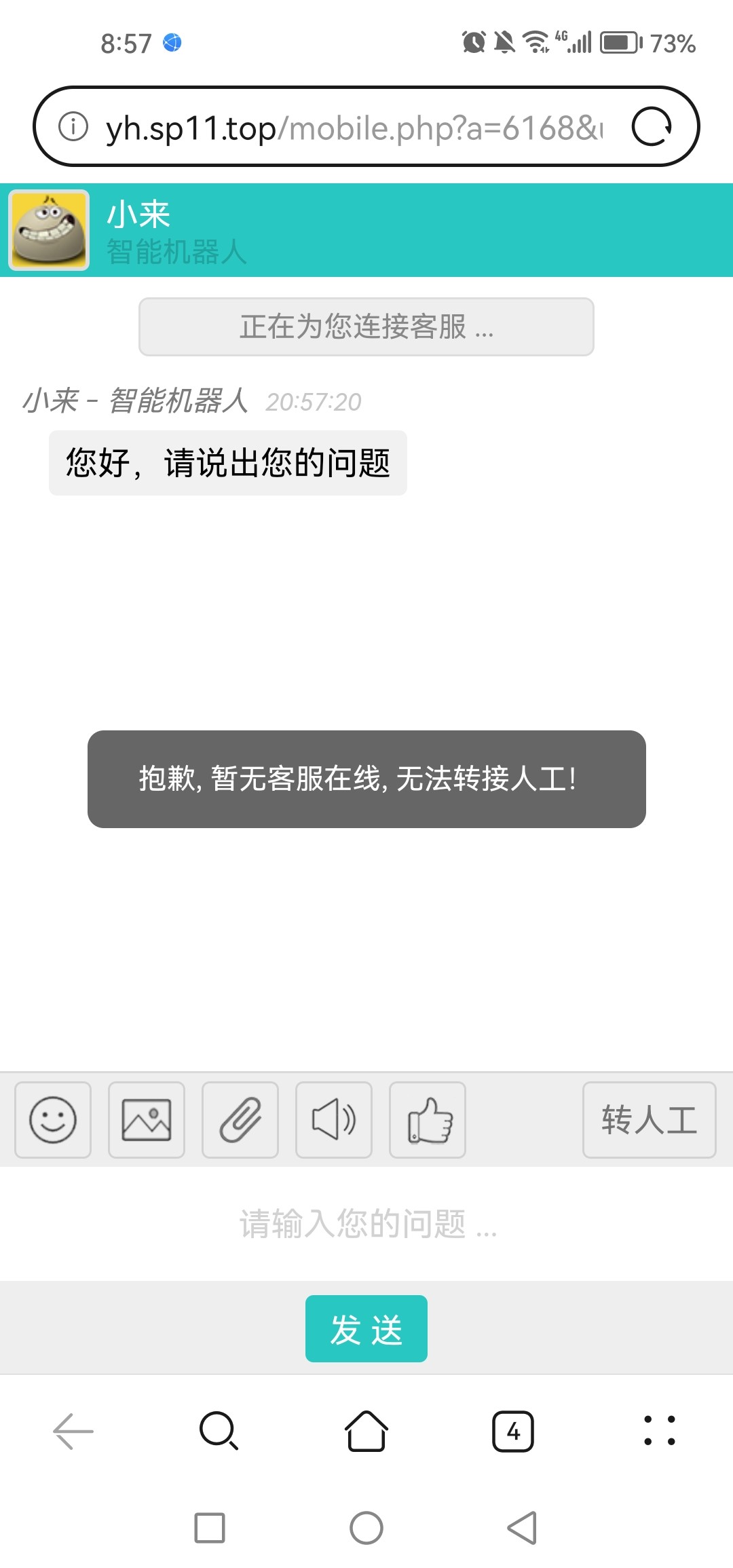Image resolution: width=733 pixels, height=1568 pixels.
Task: Toggle the sound speaker icon
Action: click(x=334, y=1119)
